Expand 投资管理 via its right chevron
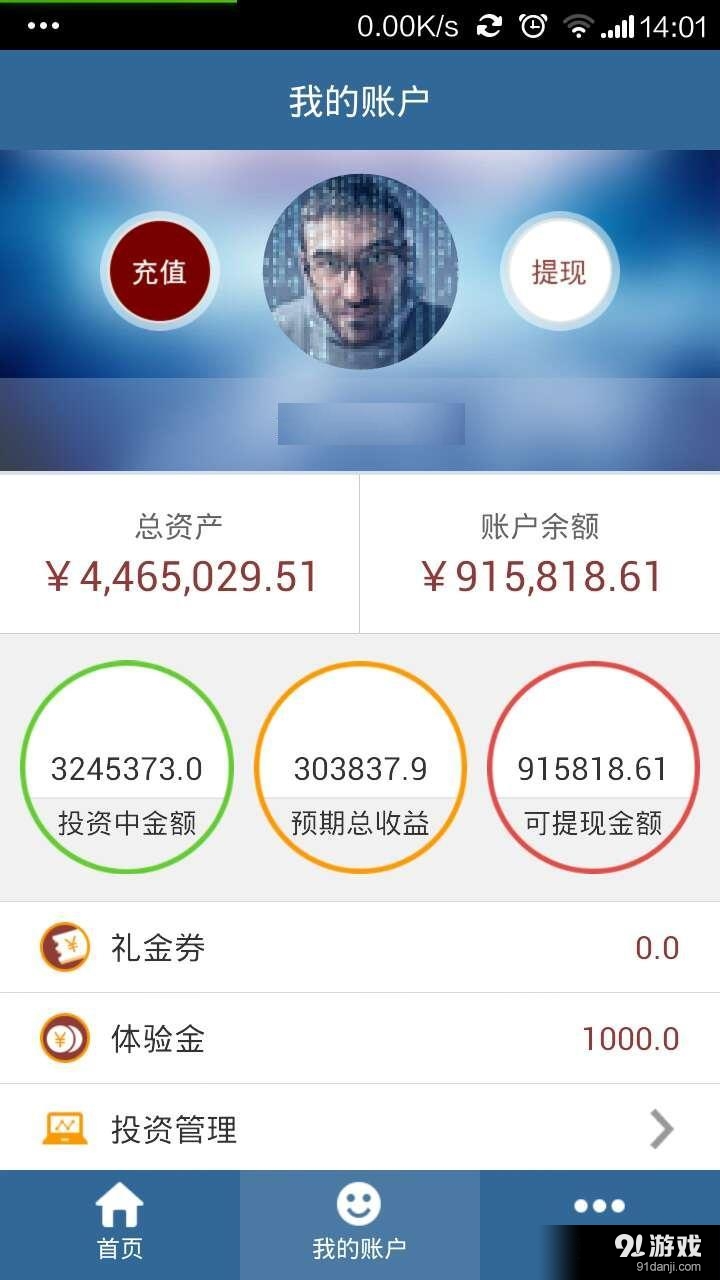The image size is (720, 1280). pos(660,1128)
